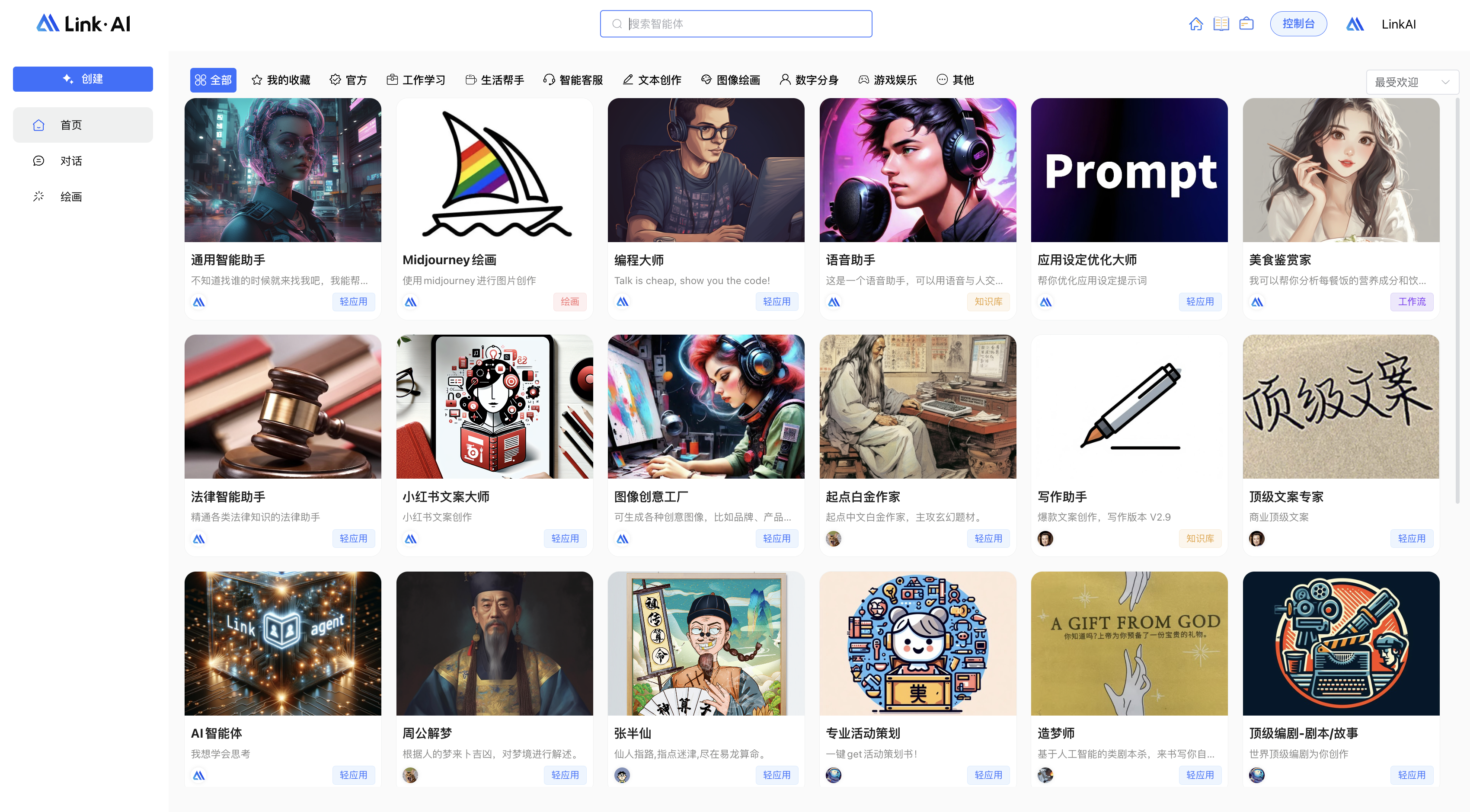
Task: Open the 通用智能助手 card
Action: click(282, 208)
